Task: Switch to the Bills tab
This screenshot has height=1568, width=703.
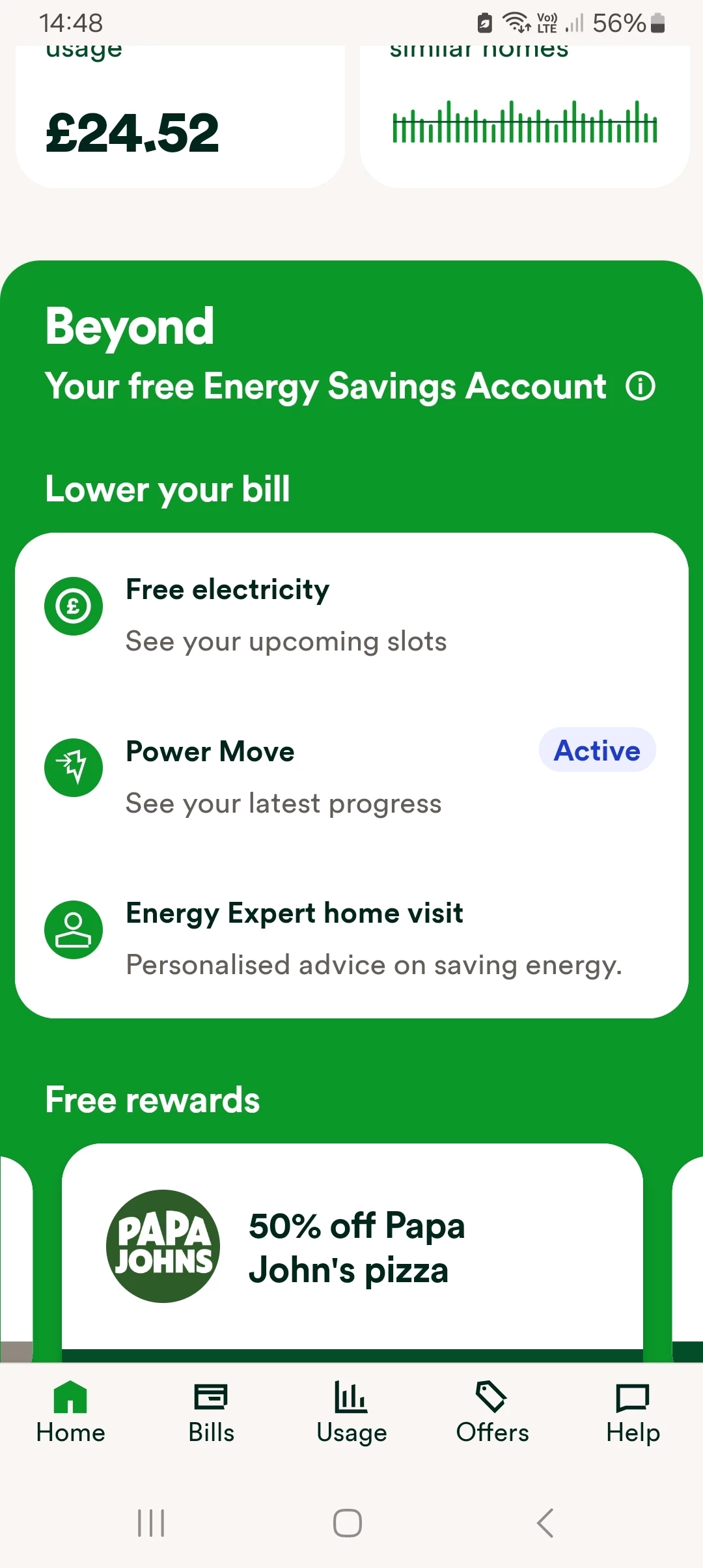Action: (211, 1413)
